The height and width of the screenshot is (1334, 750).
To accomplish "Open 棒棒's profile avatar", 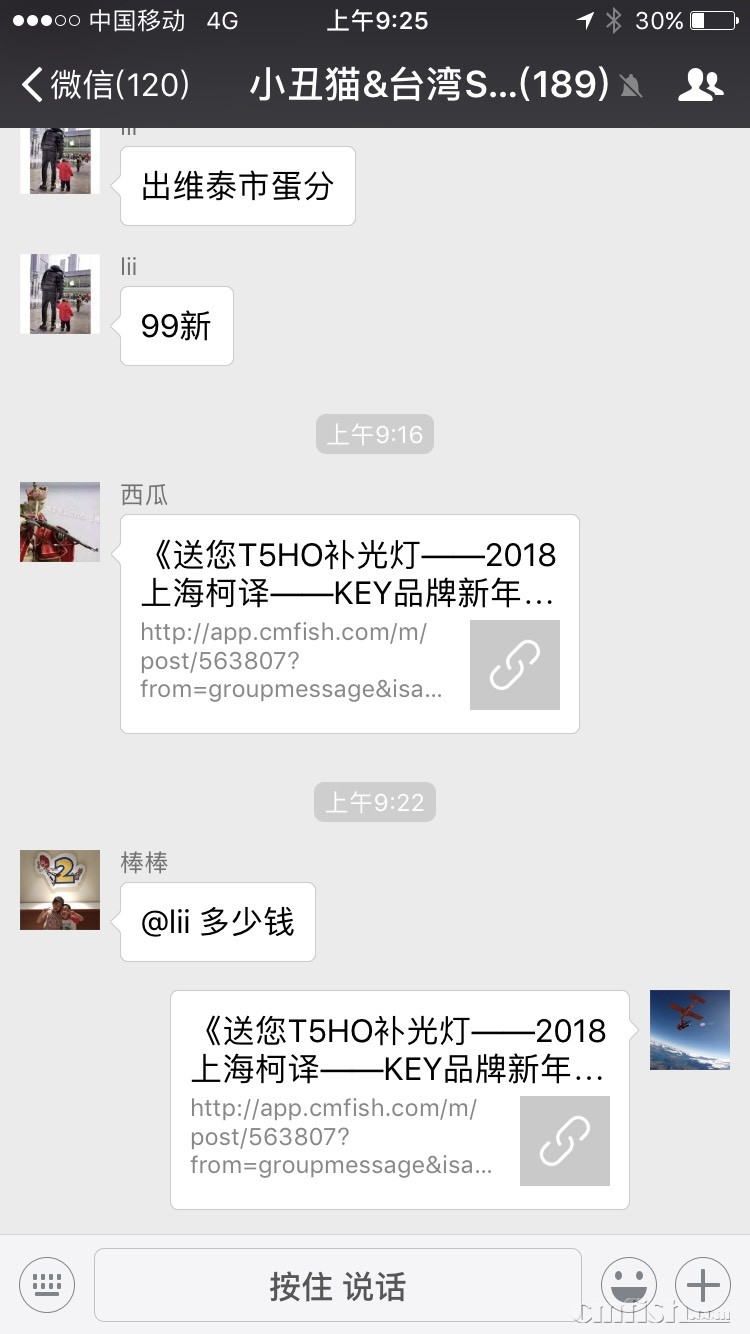I will point(59,889).
